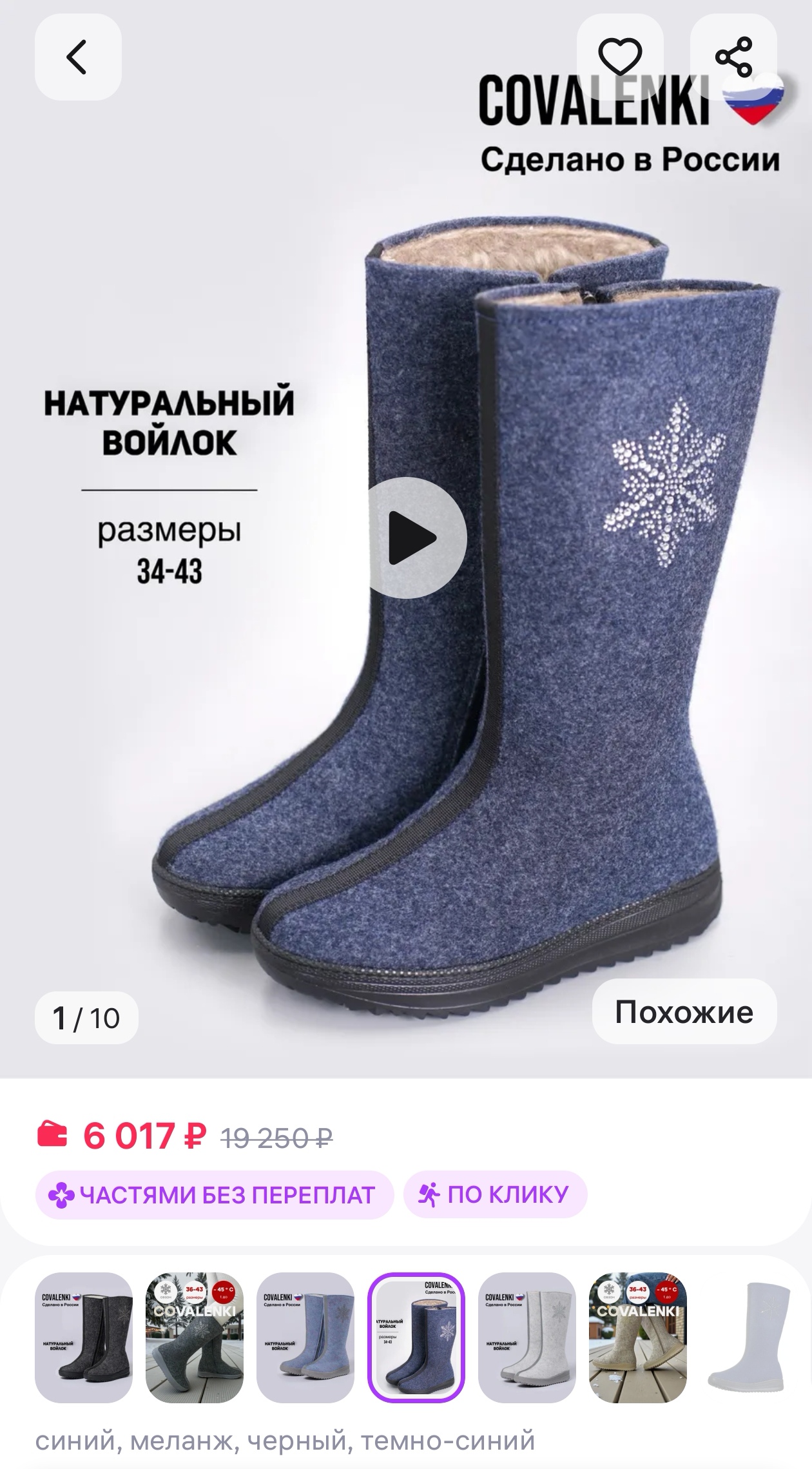
Task: Choose the dark grey boots worn outdoors
Action: tap(195, 1337)
